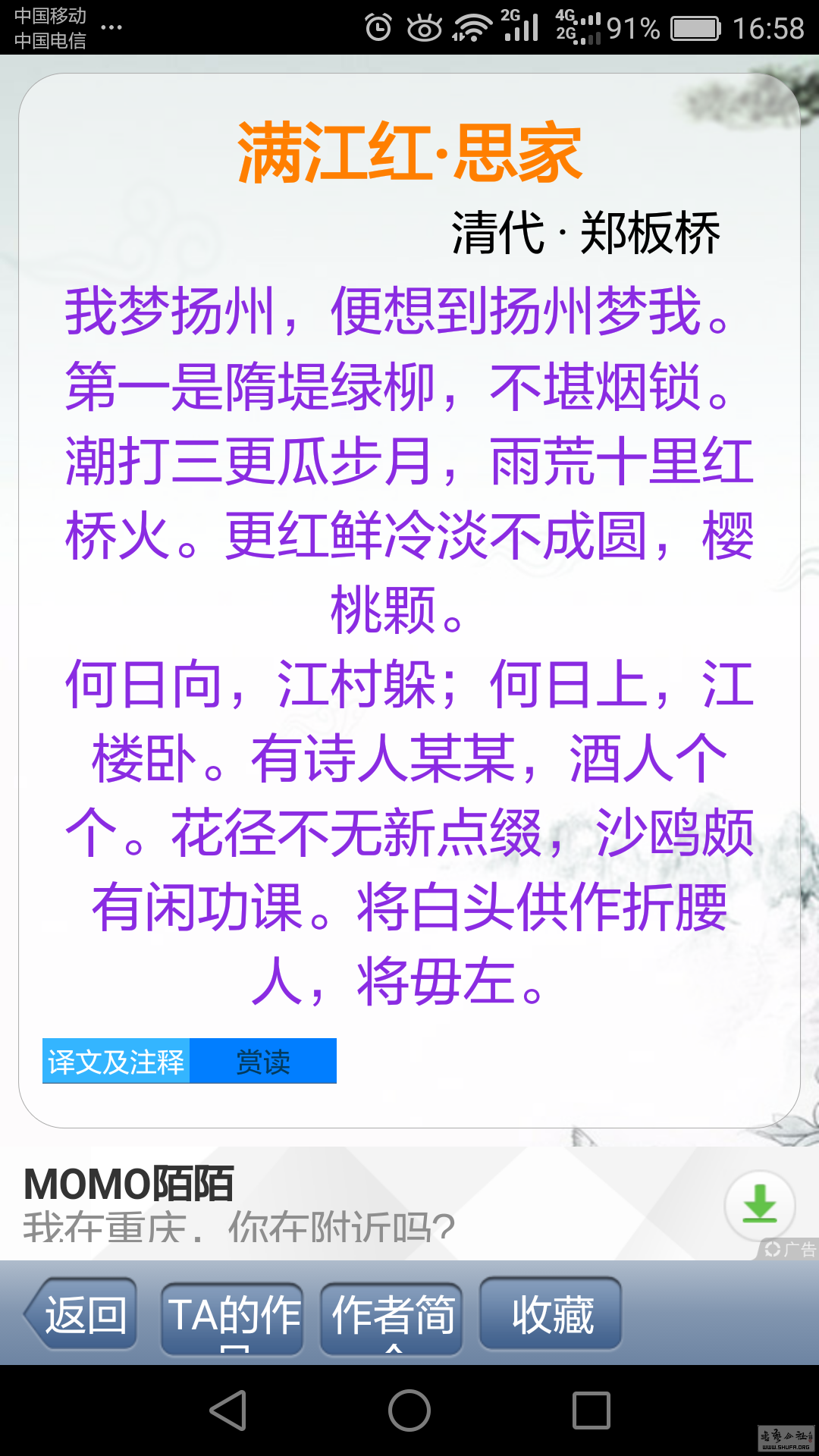Open TA的作品 to view the author's works
The height and width of the screenshot is (1456, 819).
coord(232,1317)
